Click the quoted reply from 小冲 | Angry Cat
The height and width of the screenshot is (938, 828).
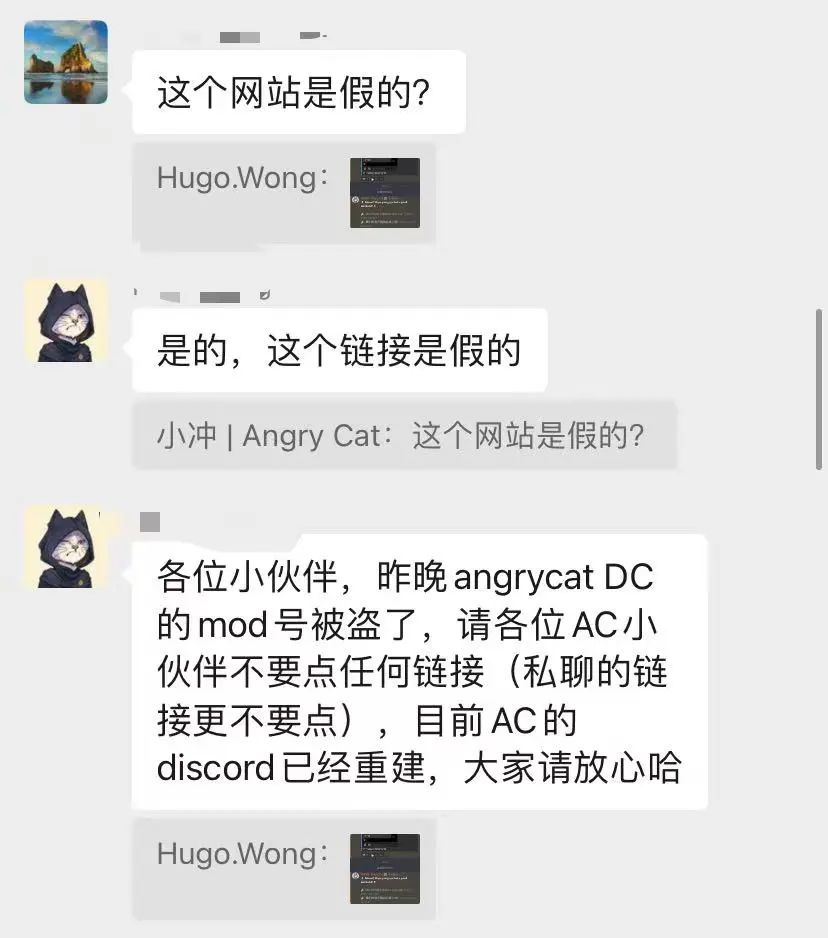click(x=404, y=435)
